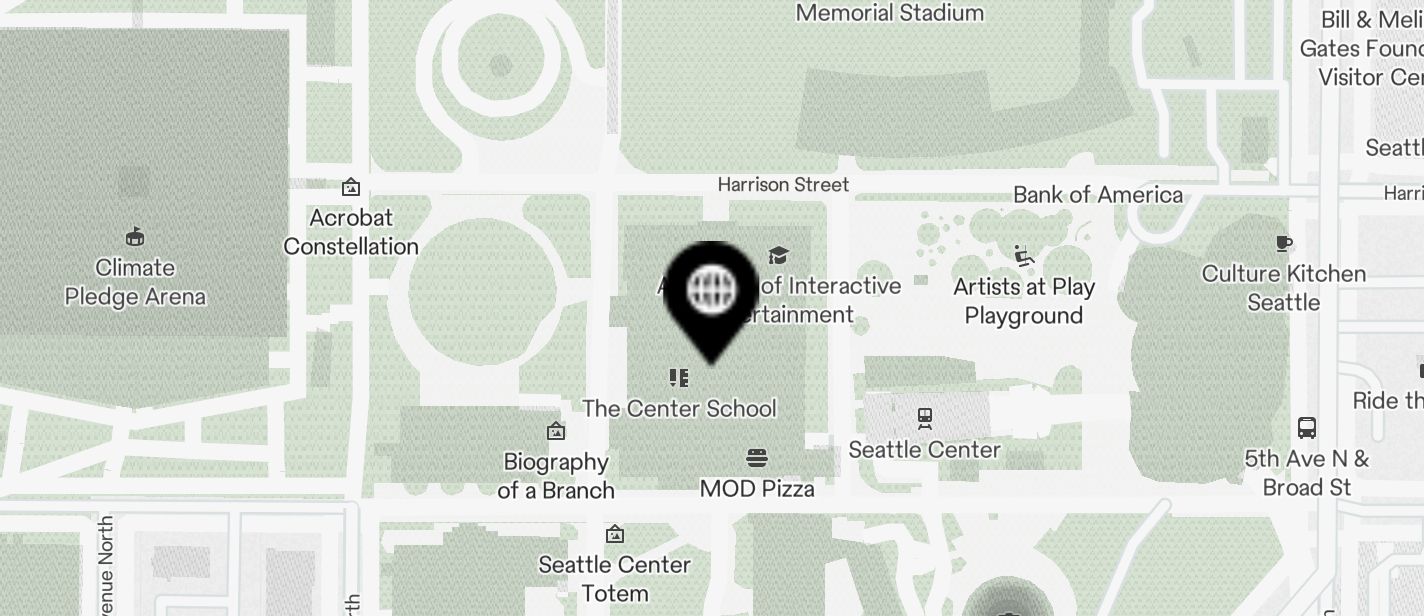The width and height of the screenshot is (1424, 616).
Task: Select the Acrobat Constellation artwork marker
Action: coord(351,187)
